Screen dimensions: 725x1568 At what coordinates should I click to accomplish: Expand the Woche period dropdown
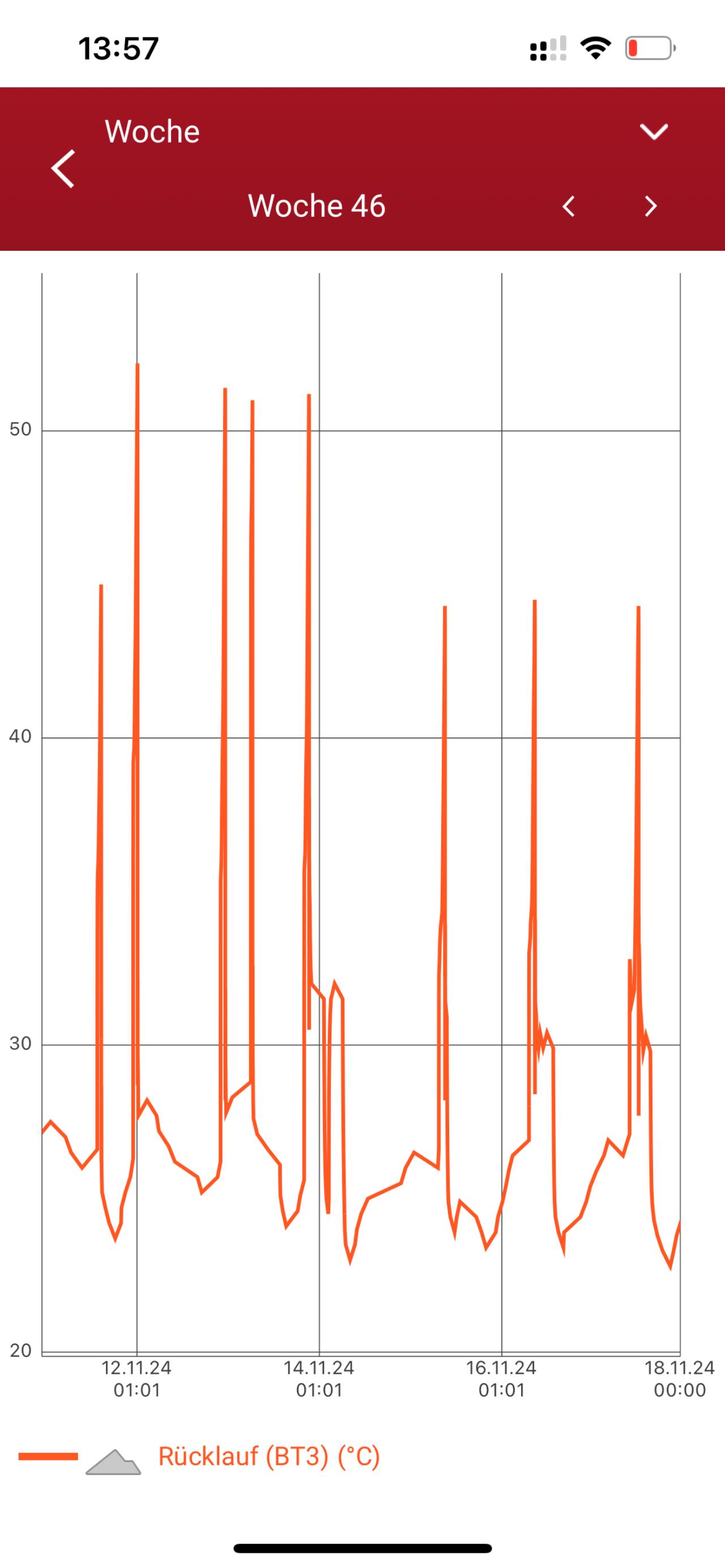click(x=654, y=131)
